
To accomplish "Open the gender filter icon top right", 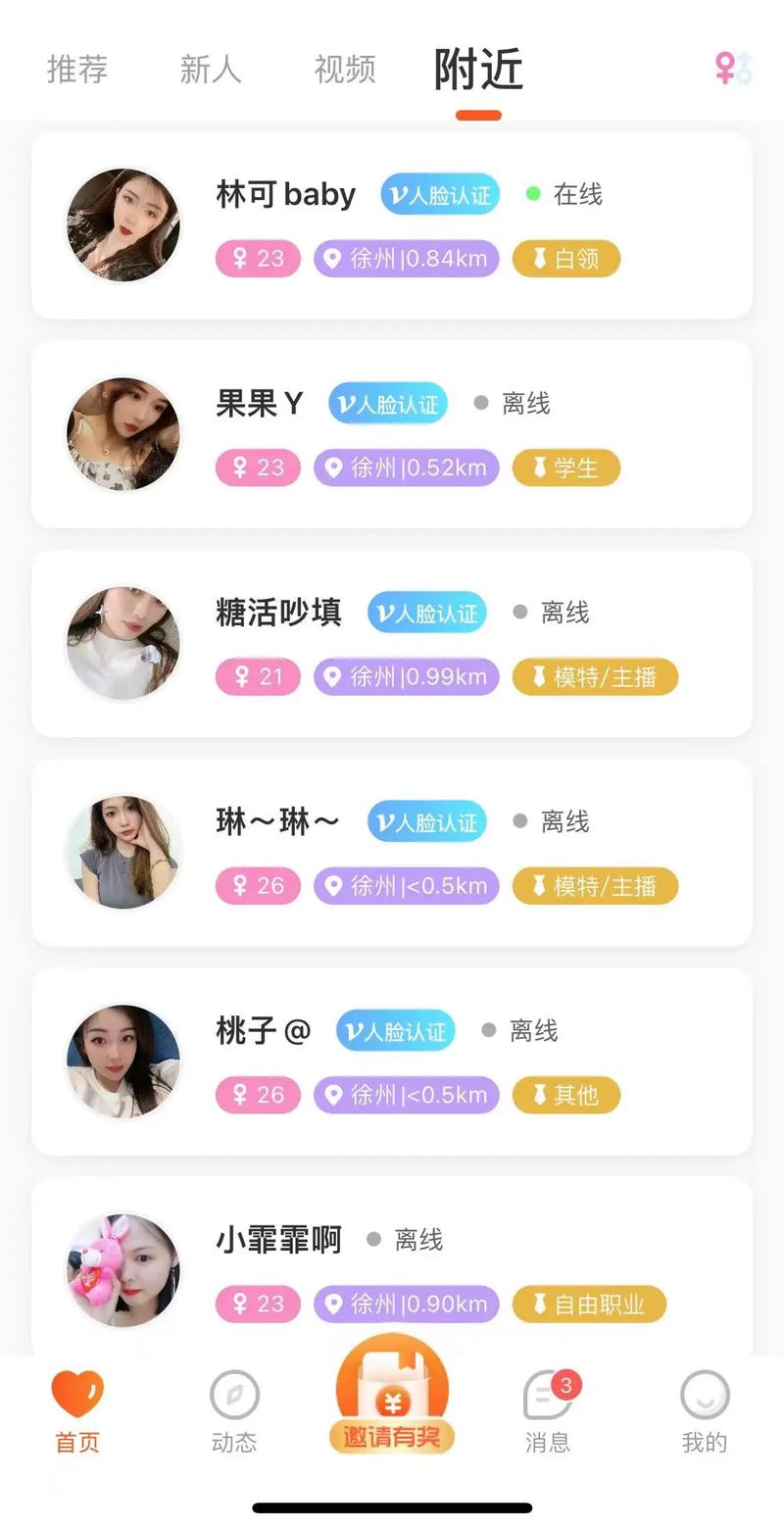I will (730, 70).
